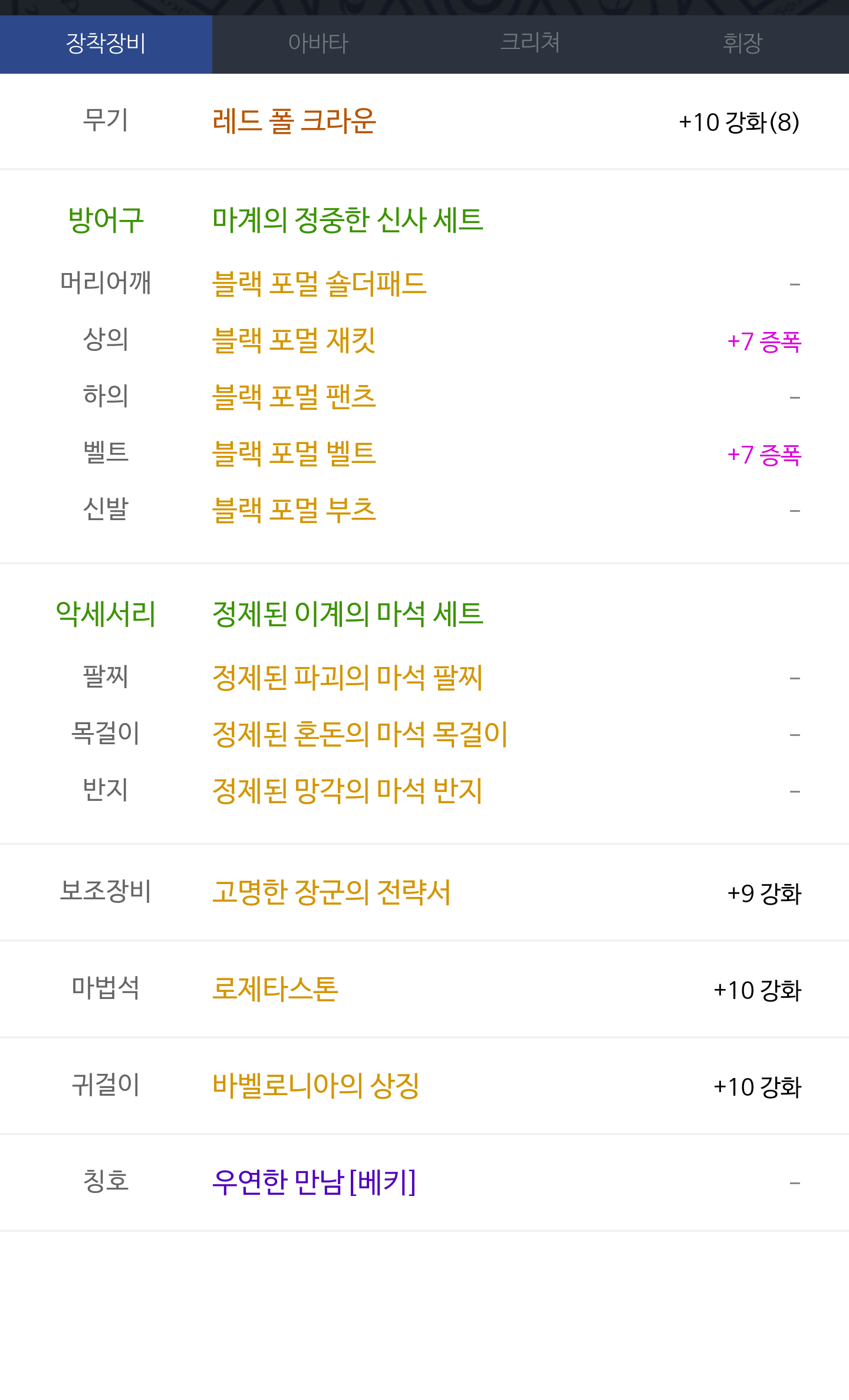View 블랙 포멀 재킷 item details
The image size is (849, 1400).
pyautogui.click(x=294, y=341)
